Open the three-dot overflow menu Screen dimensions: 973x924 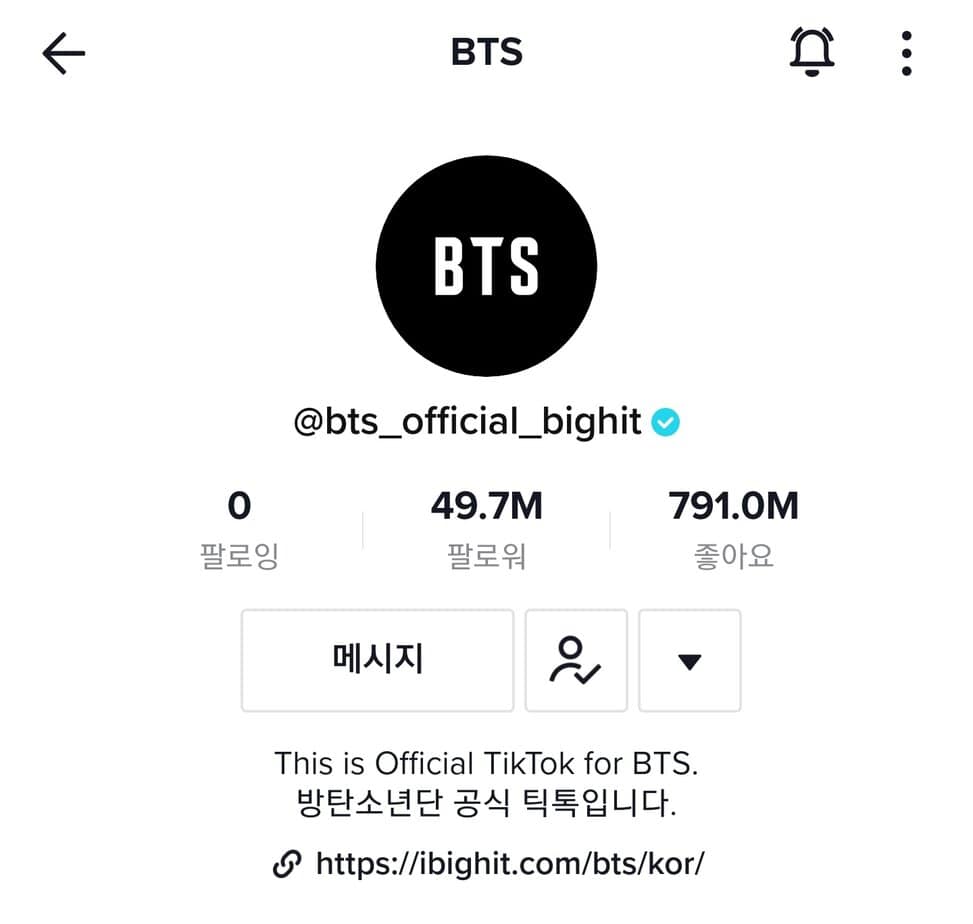click(x=906, y=53)
